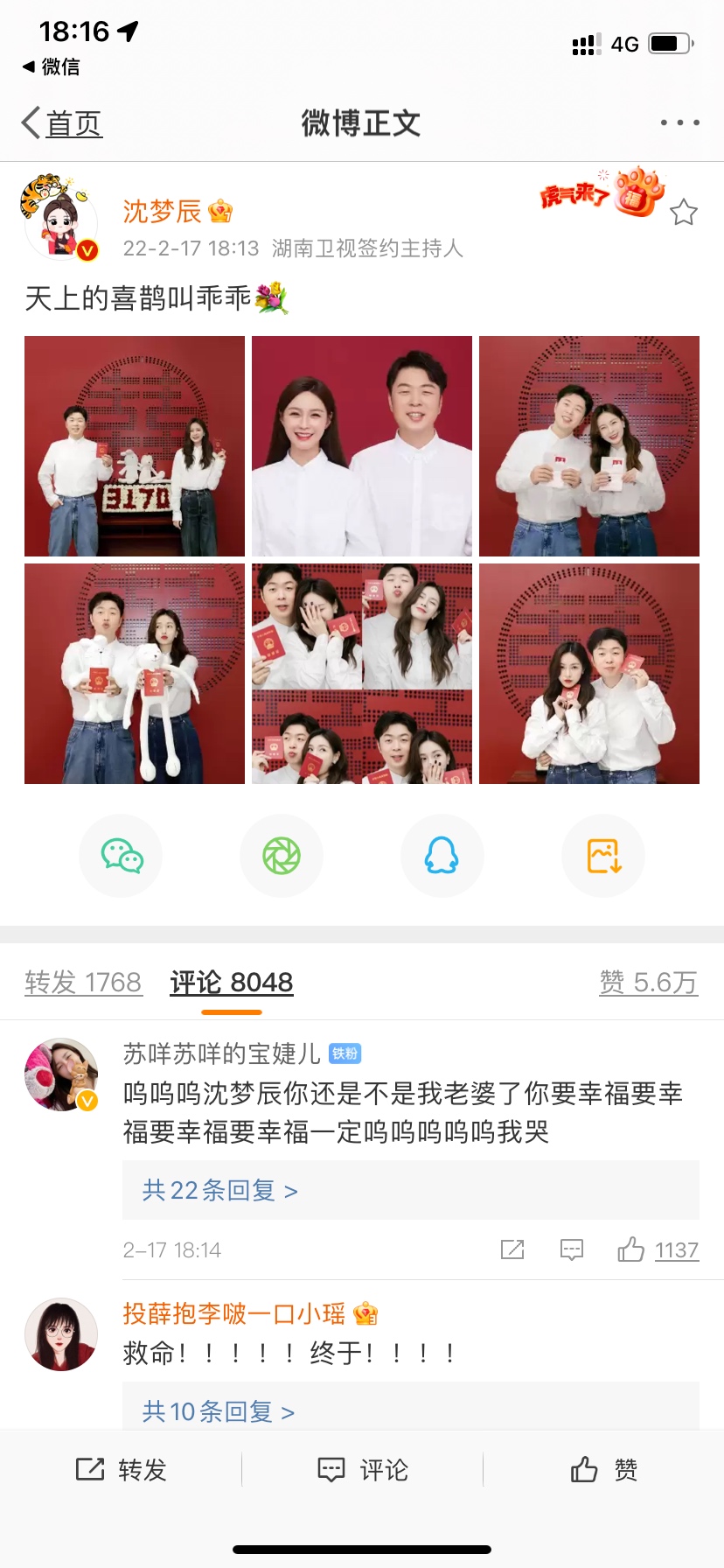Share the post to WeChat

tap(122, 856)
